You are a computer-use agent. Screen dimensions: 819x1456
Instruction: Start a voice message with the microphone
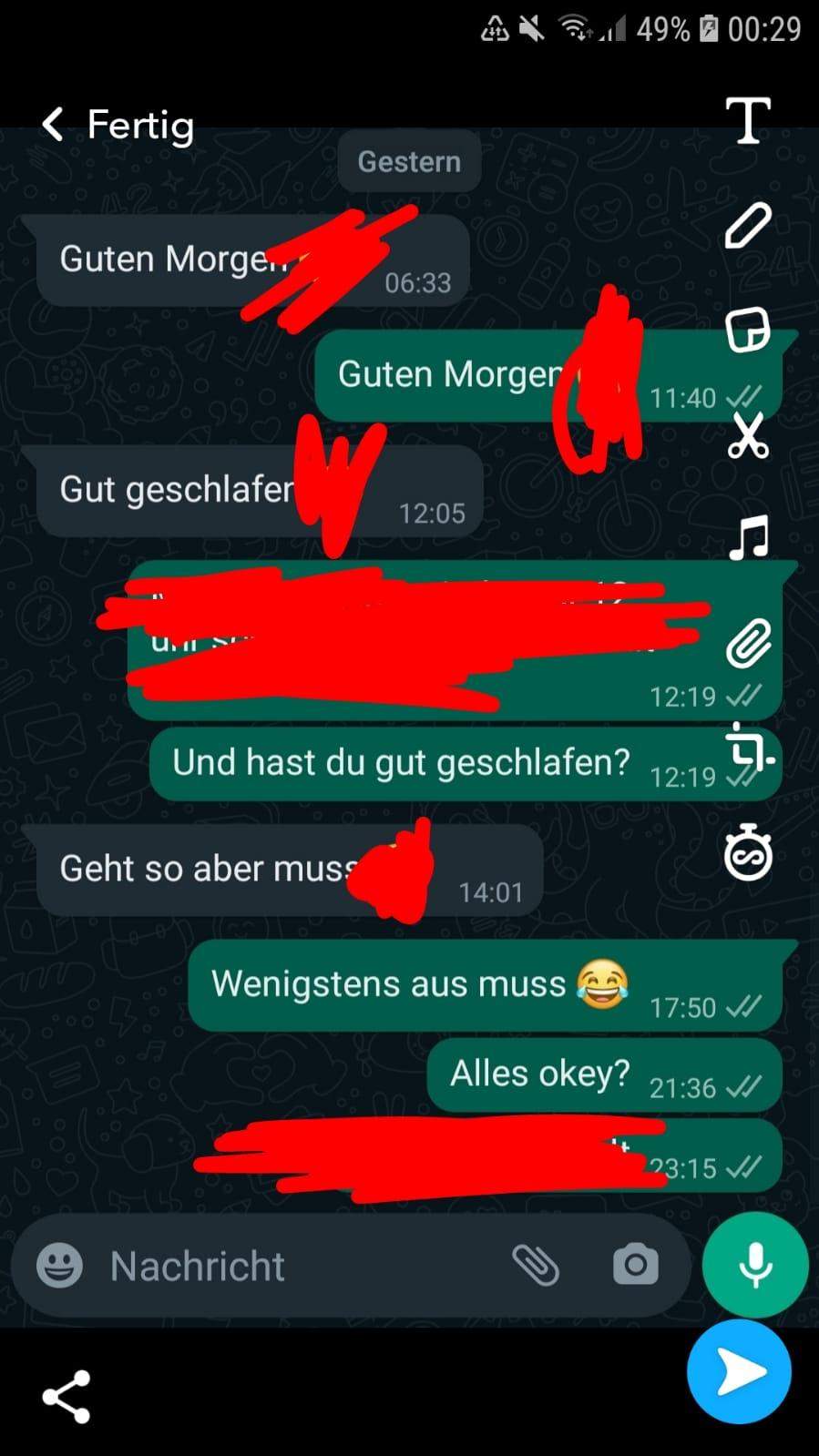754,1265
